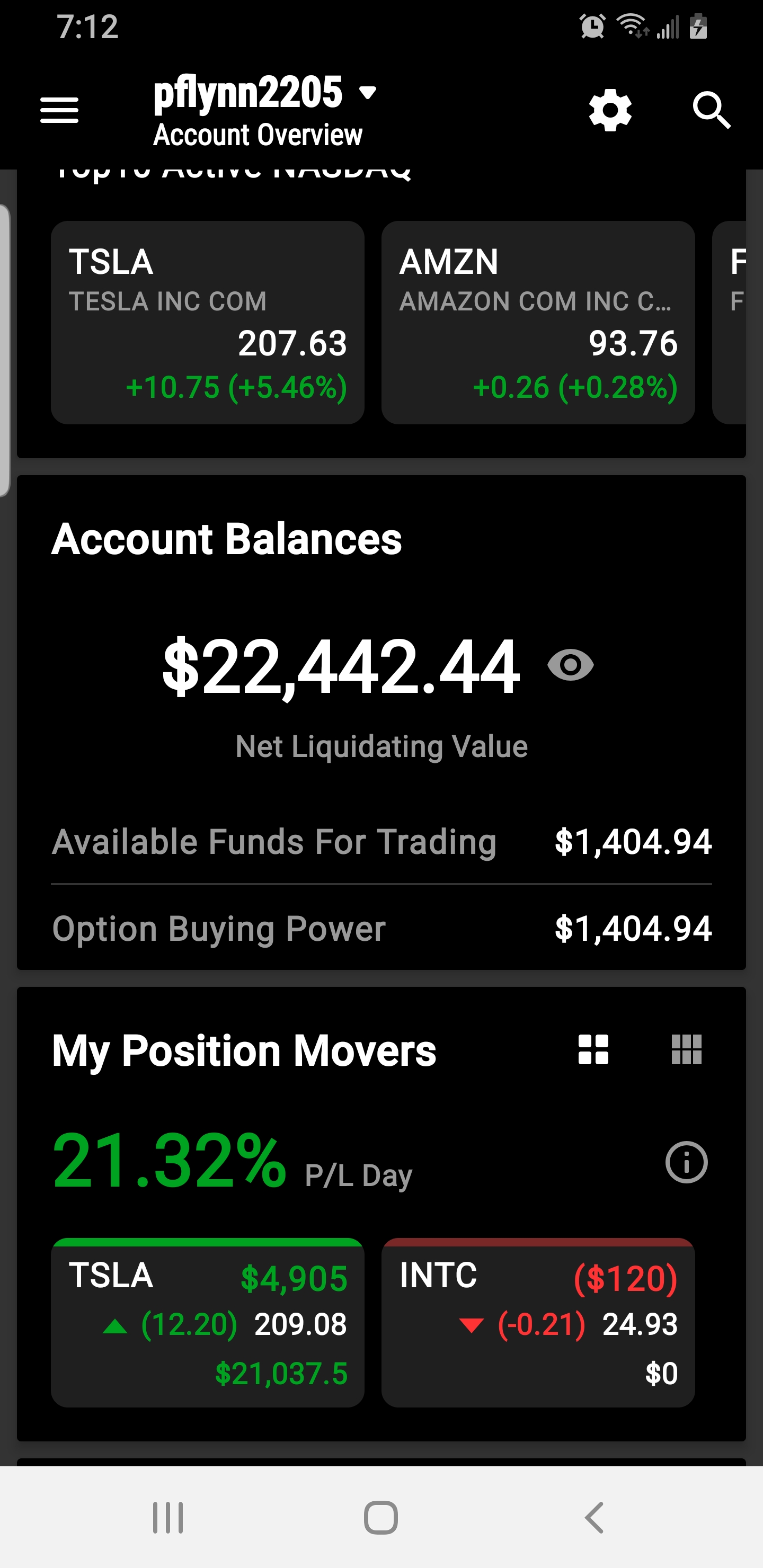
Task: Open the hamburger navigation menu
Action: point(59,110)
